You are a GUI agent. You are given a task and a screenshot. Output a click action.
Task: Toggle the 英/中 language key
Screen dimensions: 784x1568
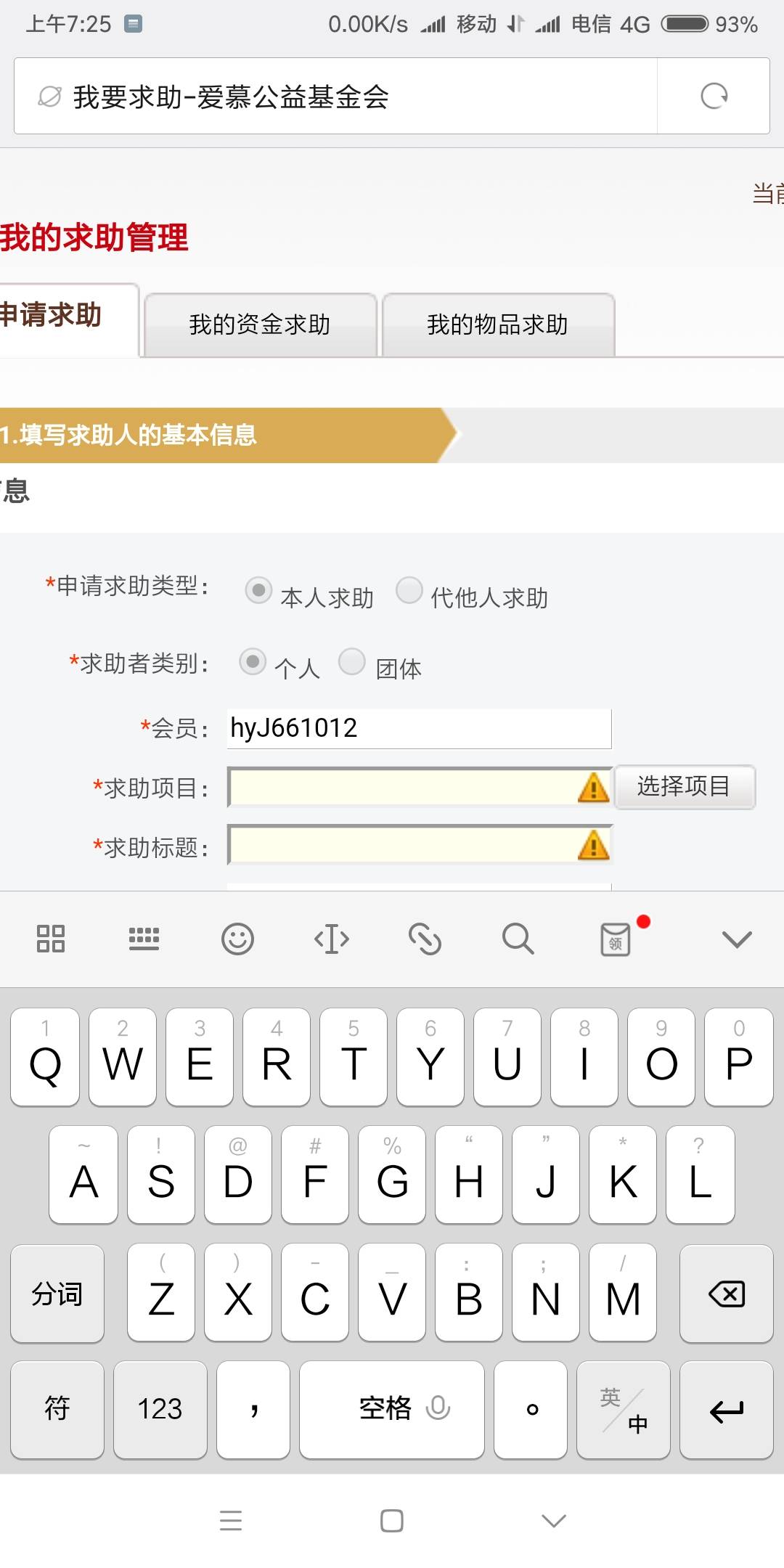623,1410
